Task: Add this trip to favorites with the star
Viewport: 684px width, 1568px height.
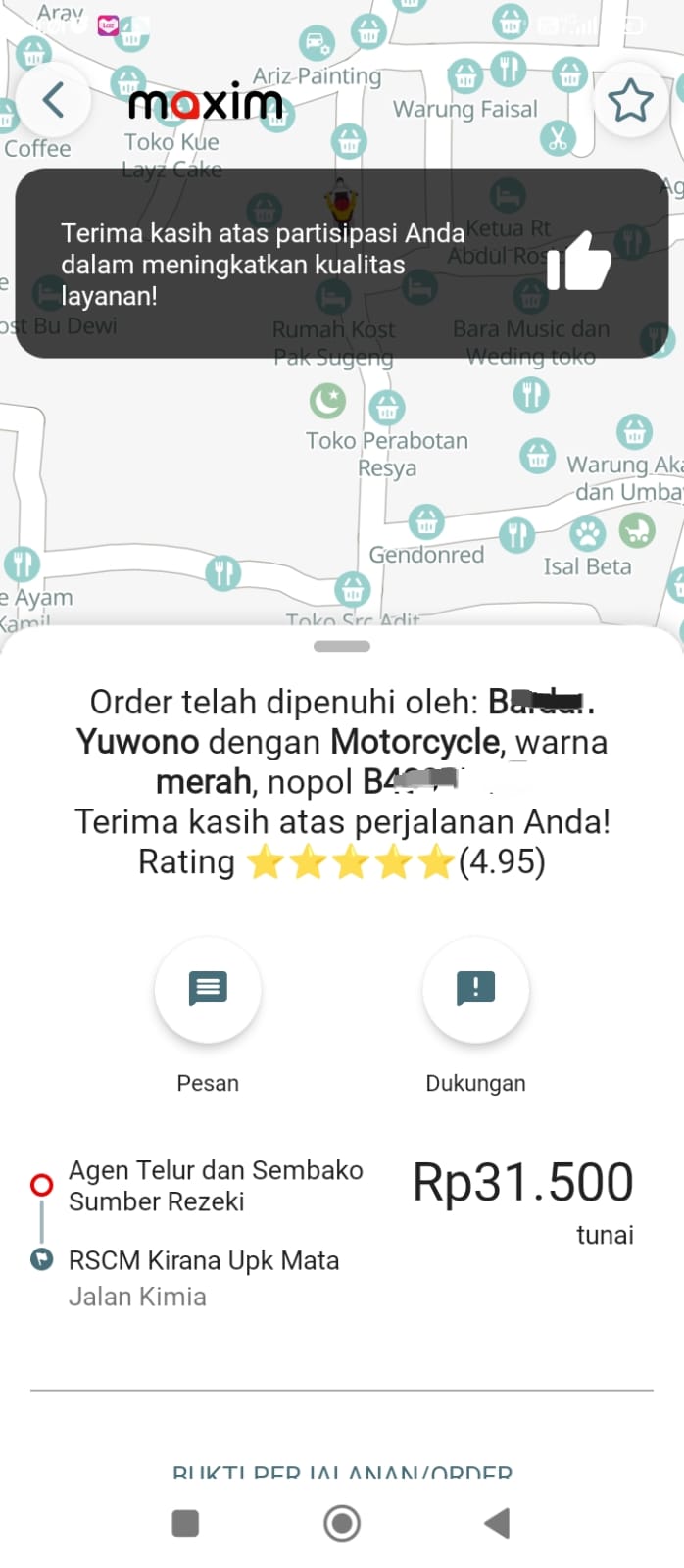Action: [630, 100]
